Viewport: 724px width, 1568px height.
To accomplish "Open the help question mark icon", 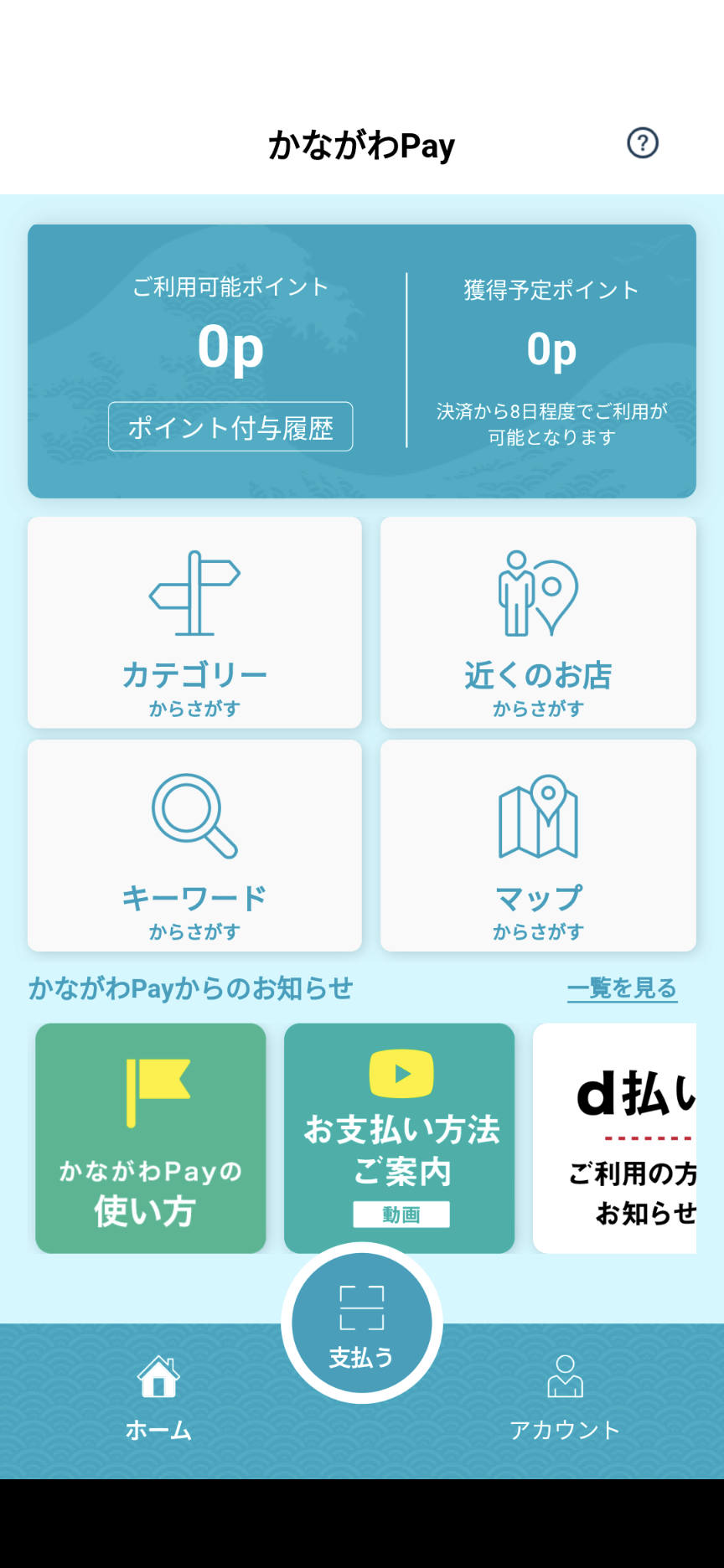I will (643, 143).
